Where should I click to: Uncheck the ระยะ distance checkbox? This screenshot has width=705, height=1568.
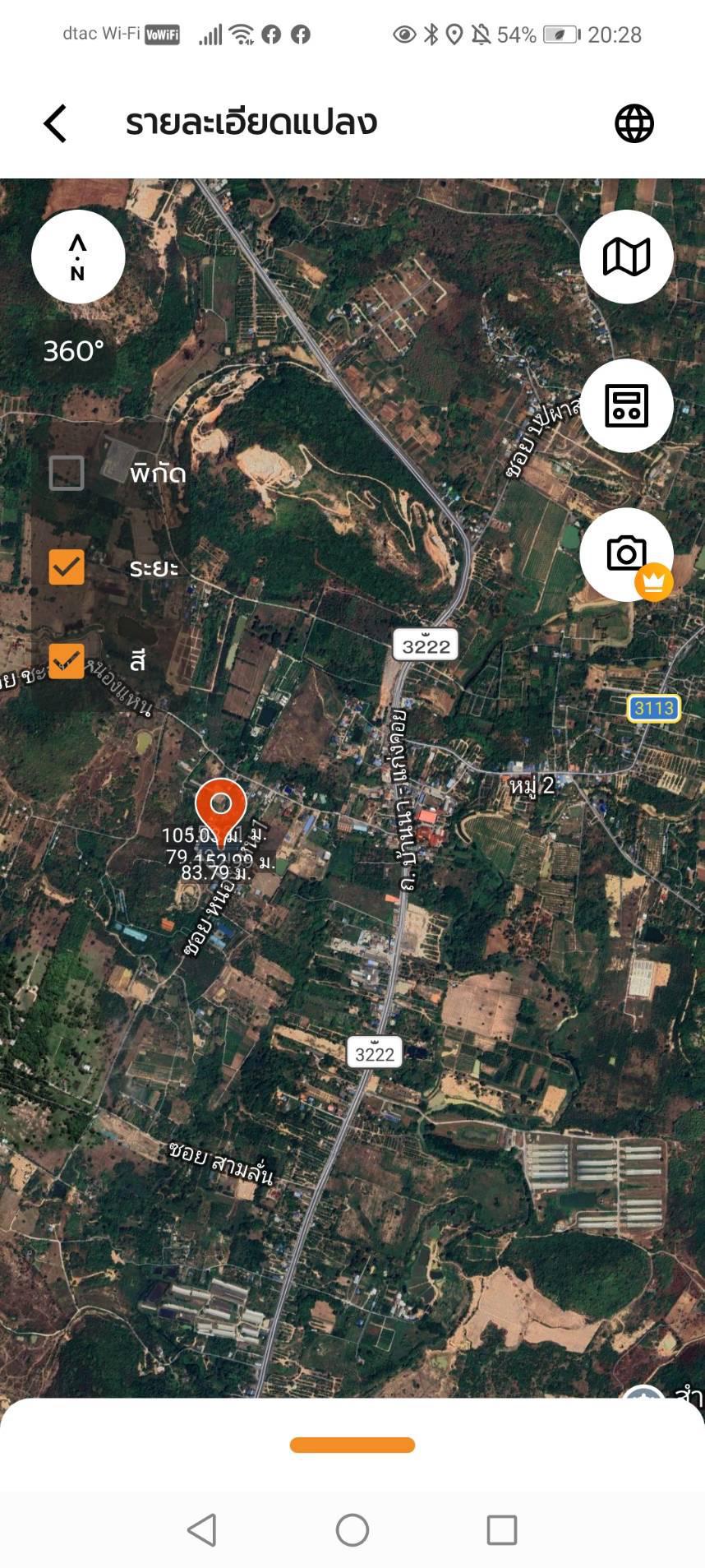[67, 567]
